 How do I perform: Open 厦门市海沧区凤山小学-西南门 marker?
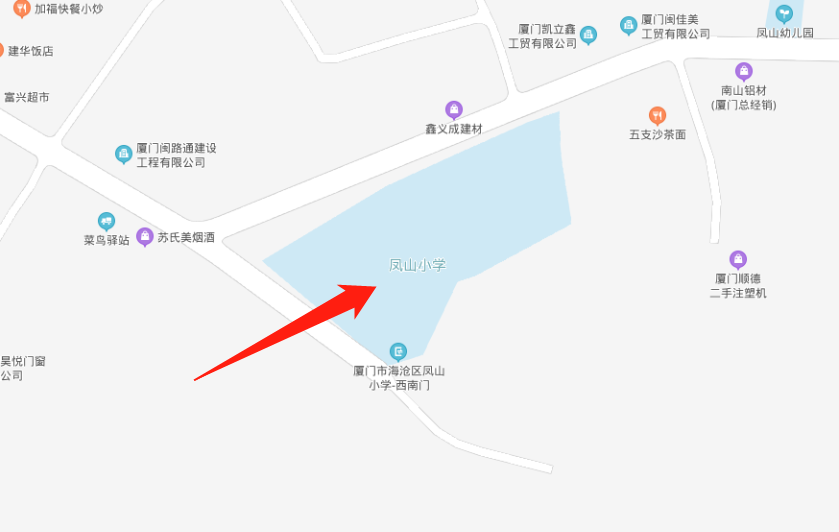point(399,351)
